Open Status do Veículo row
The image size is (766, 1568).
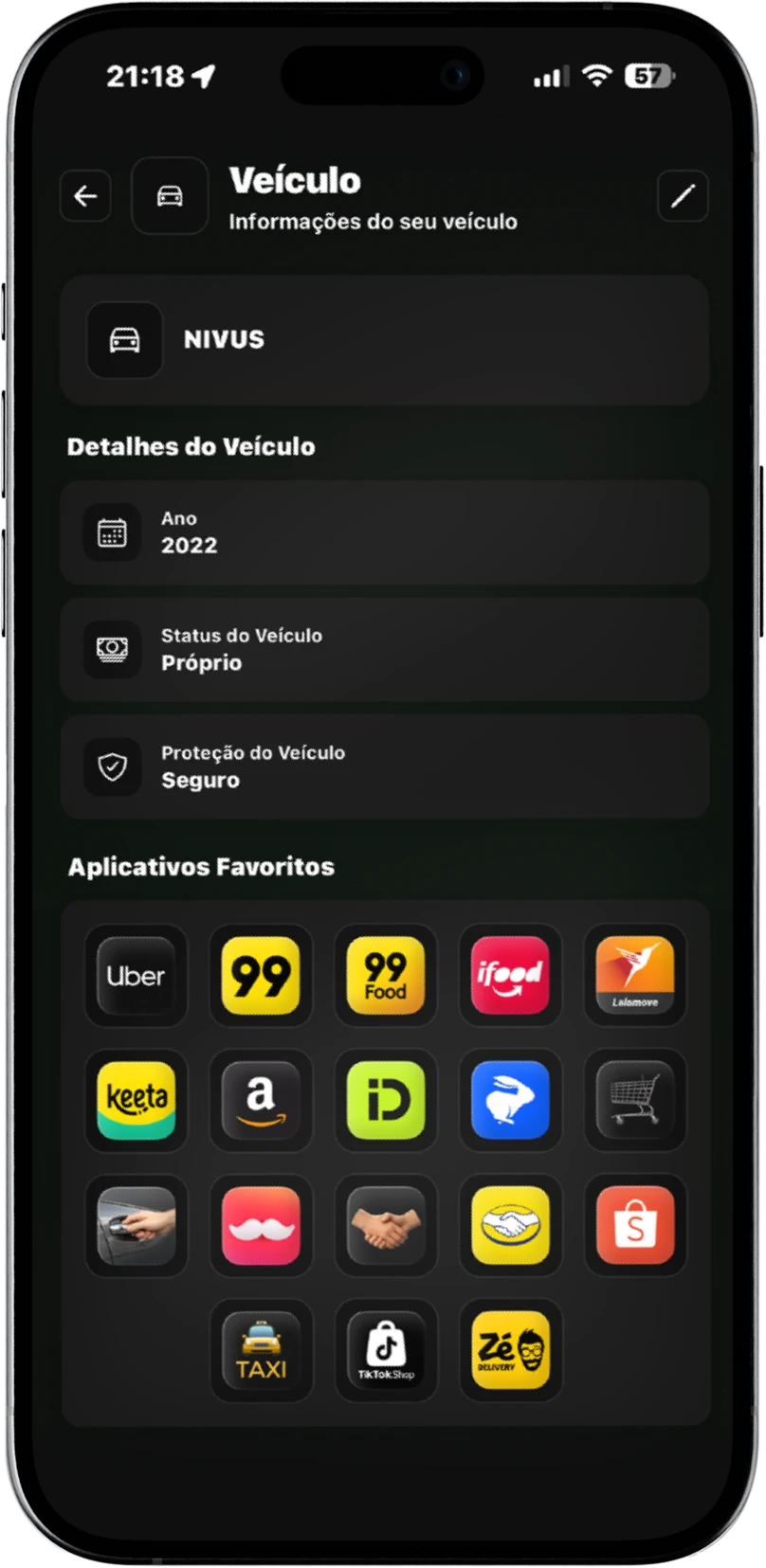[x=384, y=649]
